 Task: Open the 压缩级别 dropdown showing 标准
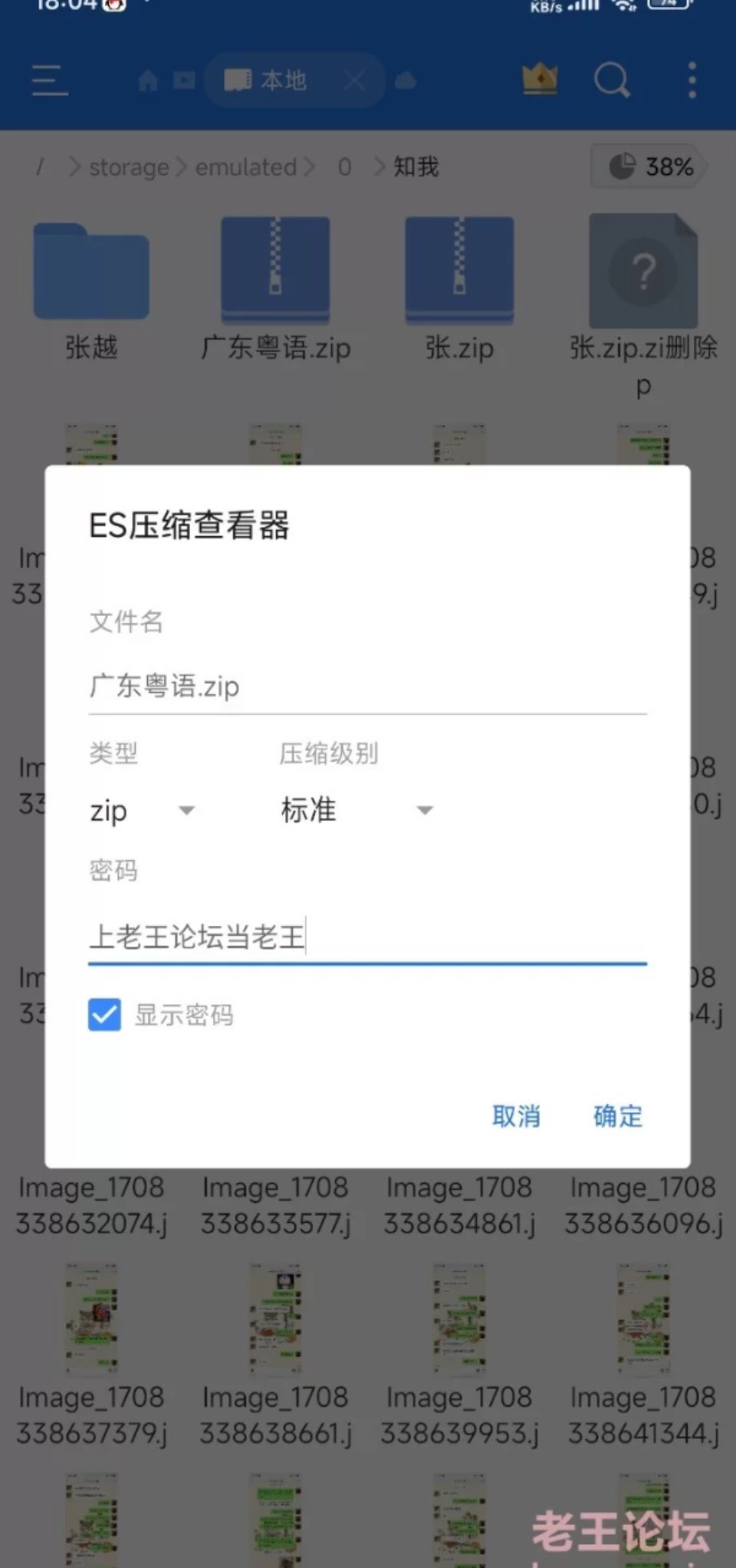[356, 811]
